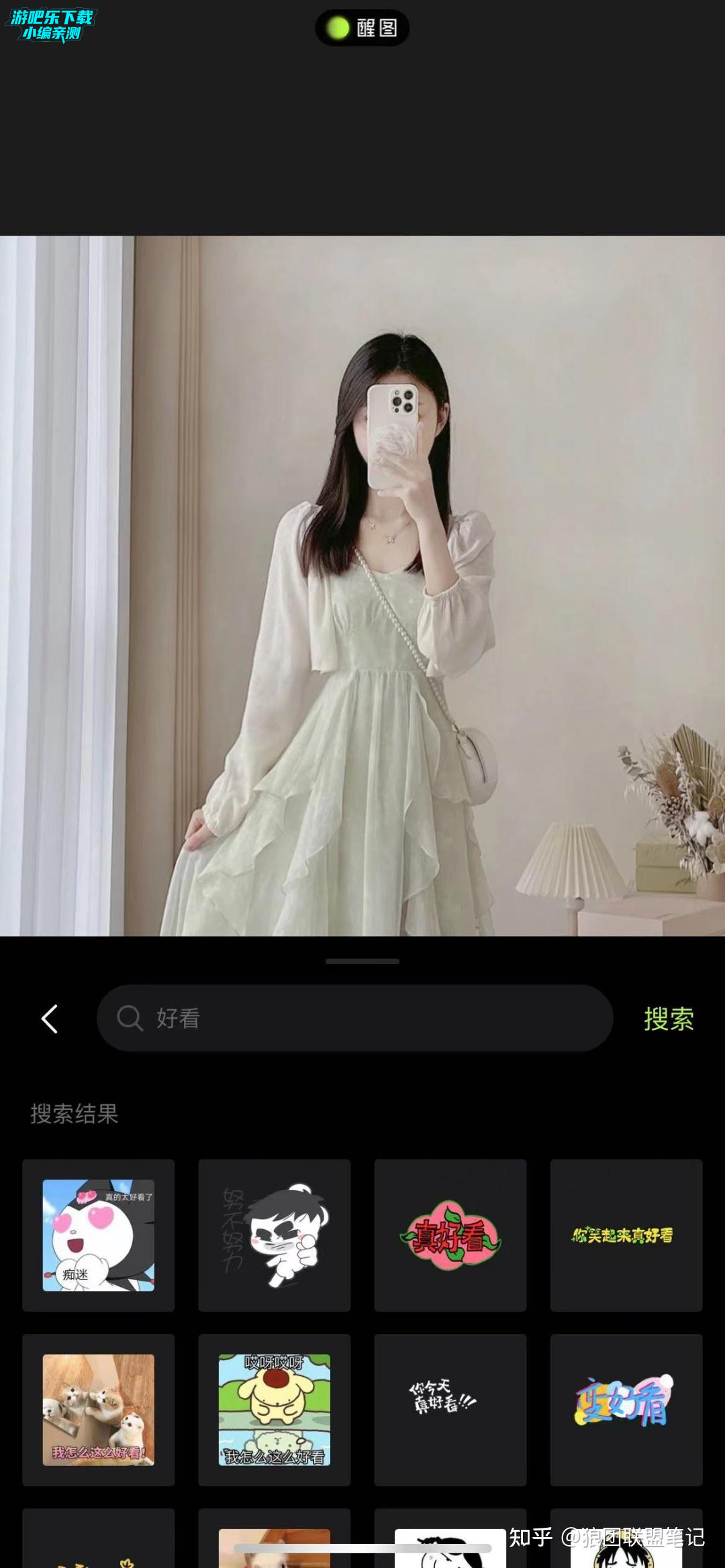
Task: Select the Kuromi 痴迷 sticker
Action: click(99, 1235)
